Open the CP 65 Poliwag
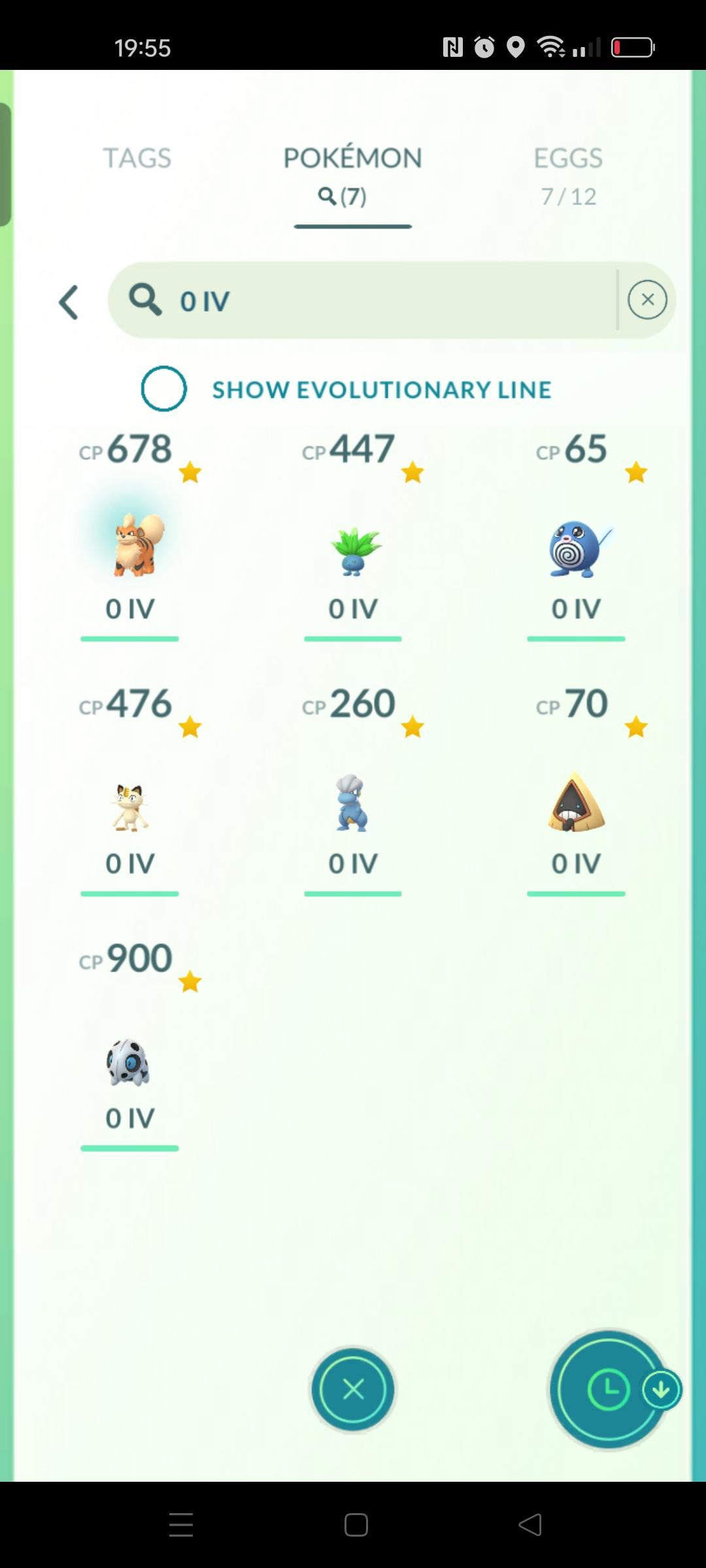This screenshot has height=1568, width=706. [576, 549]
